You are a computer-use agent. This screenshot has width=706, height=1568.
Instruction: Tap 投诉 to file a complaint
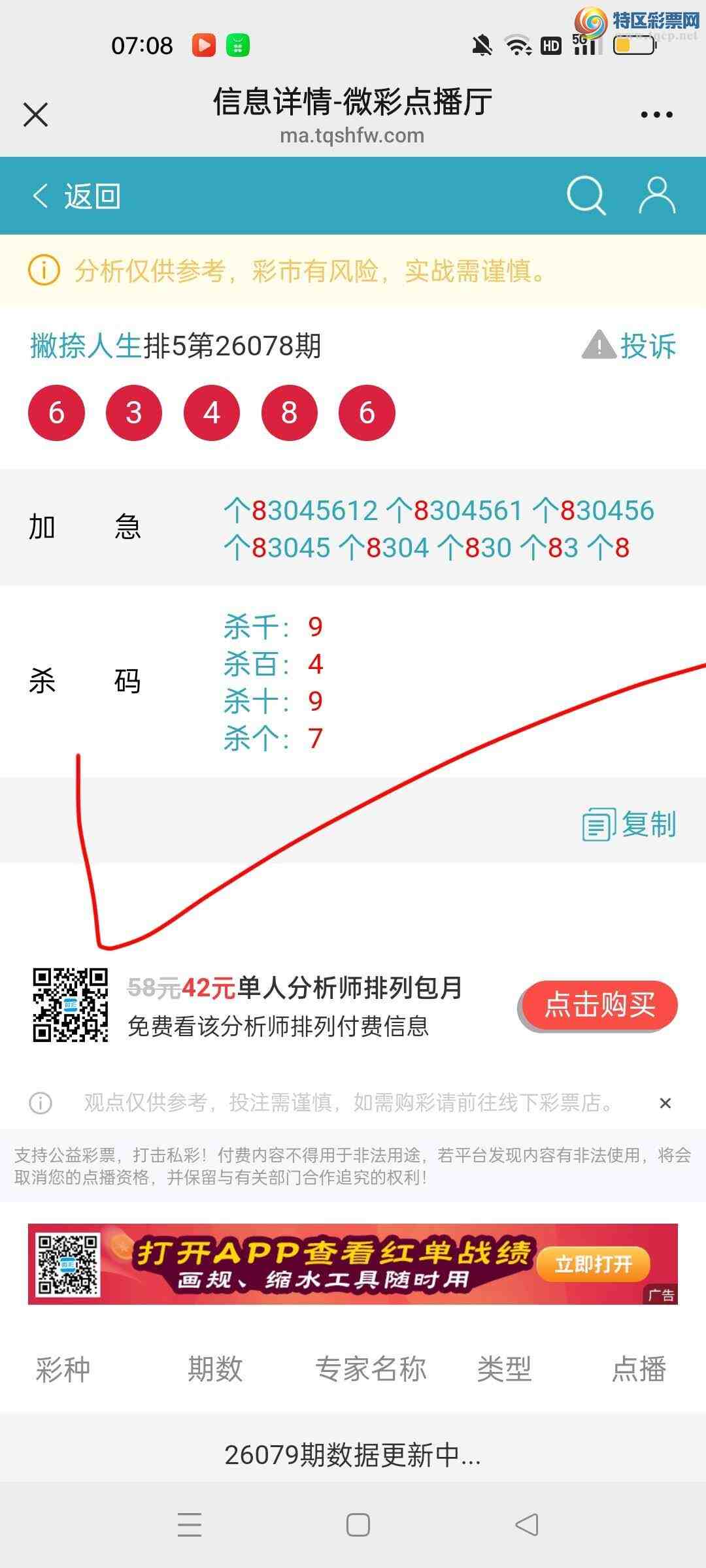(x=630, y=346)
